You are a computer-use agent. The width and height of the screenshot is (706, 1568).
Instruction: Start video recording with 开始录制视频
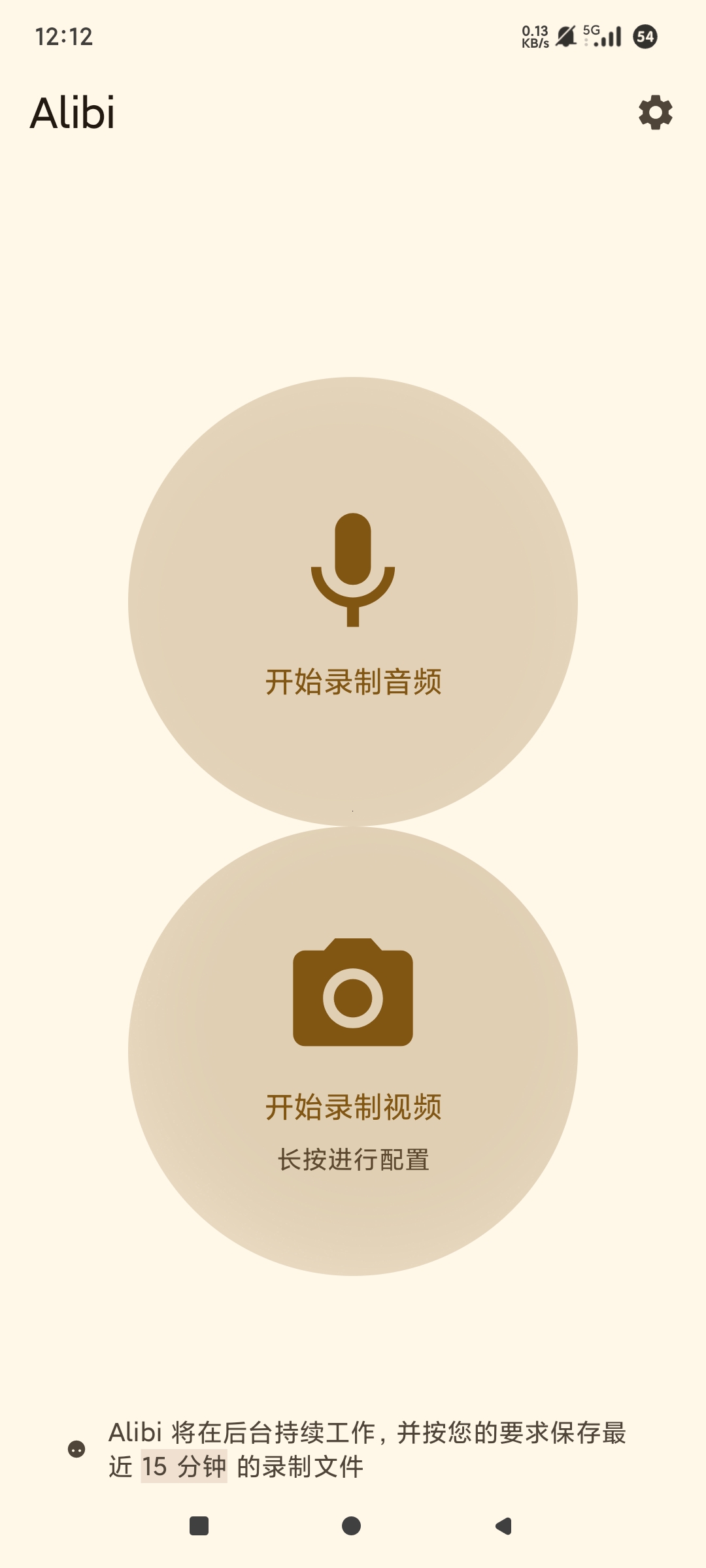353,1051
